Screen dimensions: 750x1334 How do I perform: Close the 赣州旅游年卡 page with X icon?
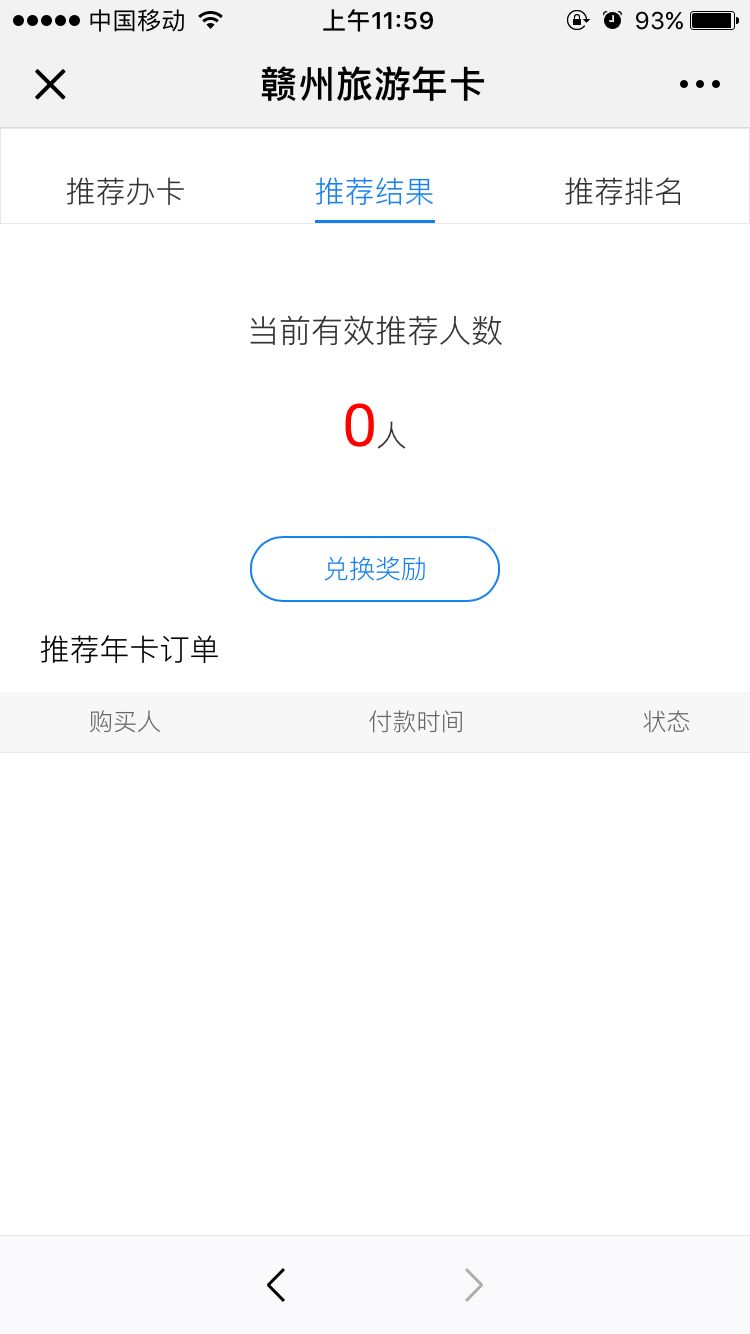(x=50, y=84)
